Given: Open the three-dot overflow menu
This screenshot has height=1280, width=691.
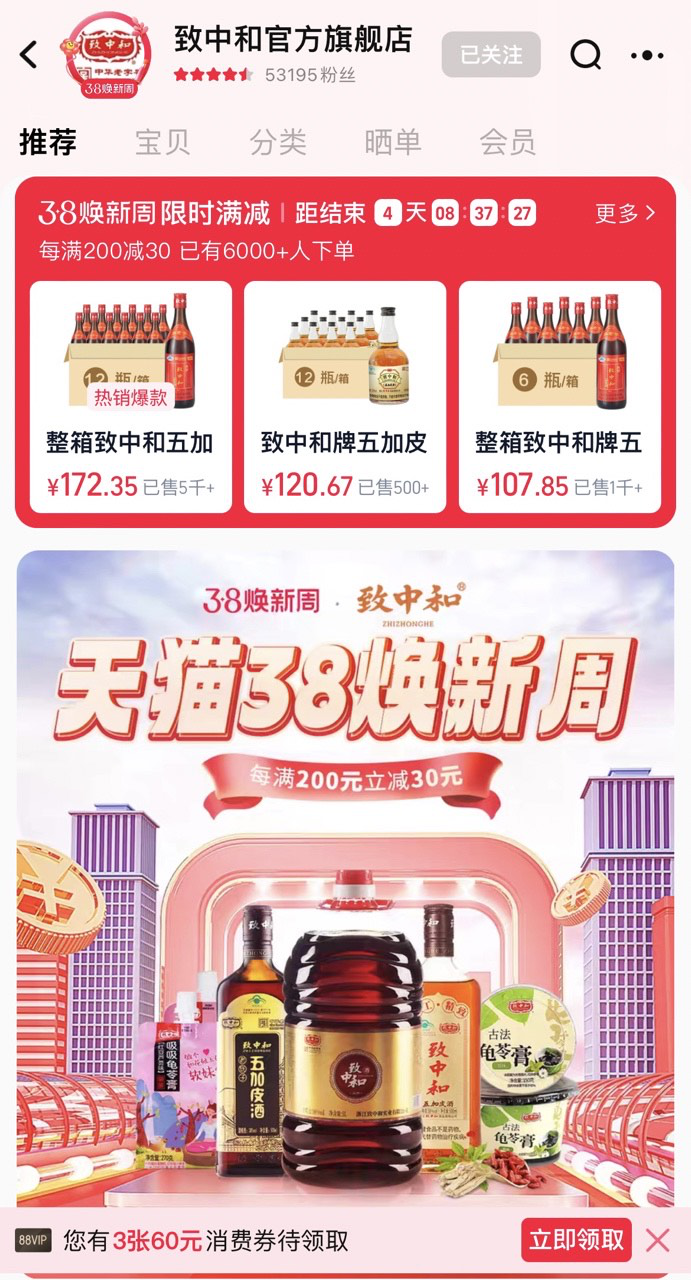Looking at the screenshot, I should pos(647,55).
